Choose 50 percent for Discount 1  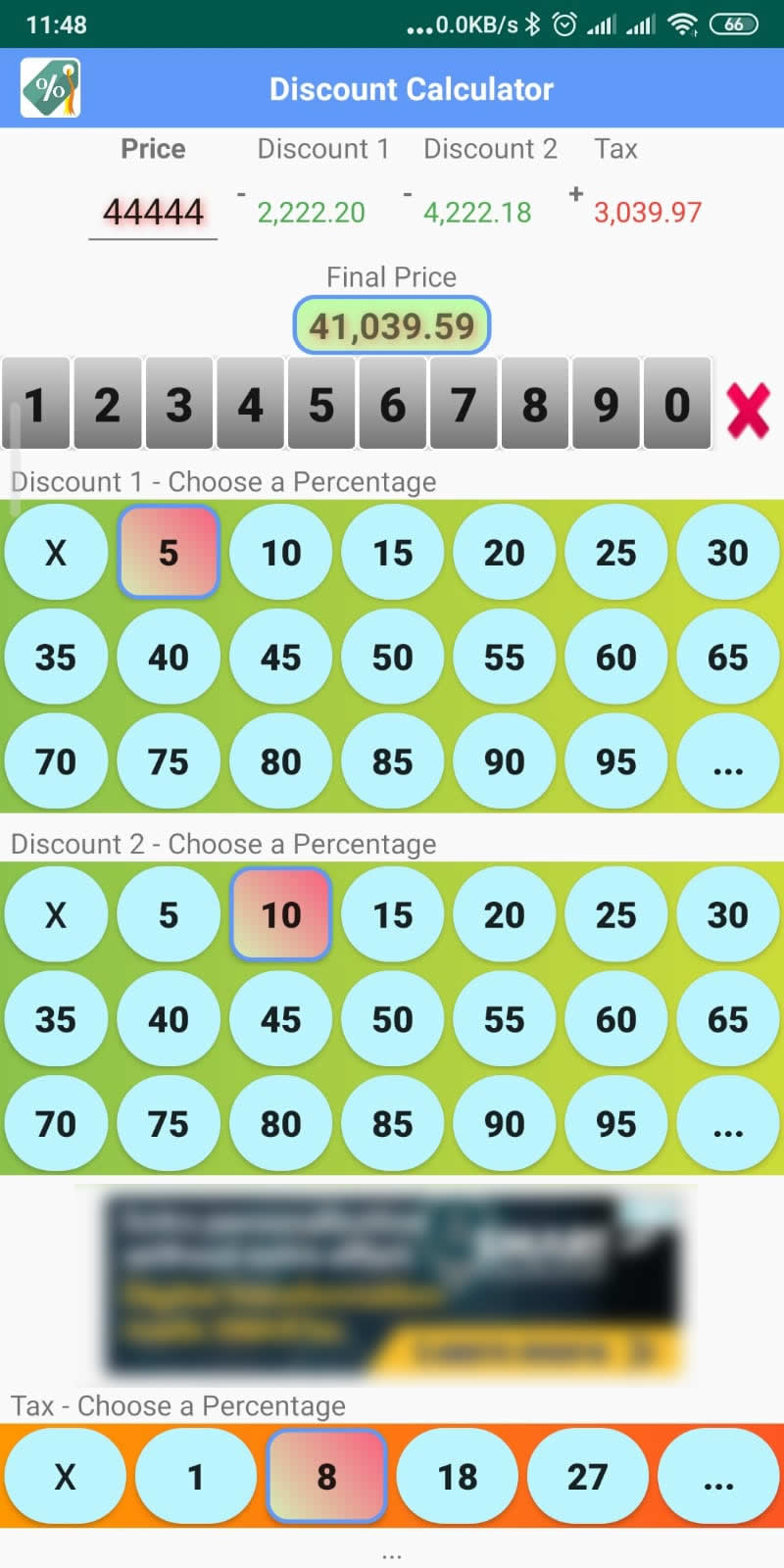(392, 657)
